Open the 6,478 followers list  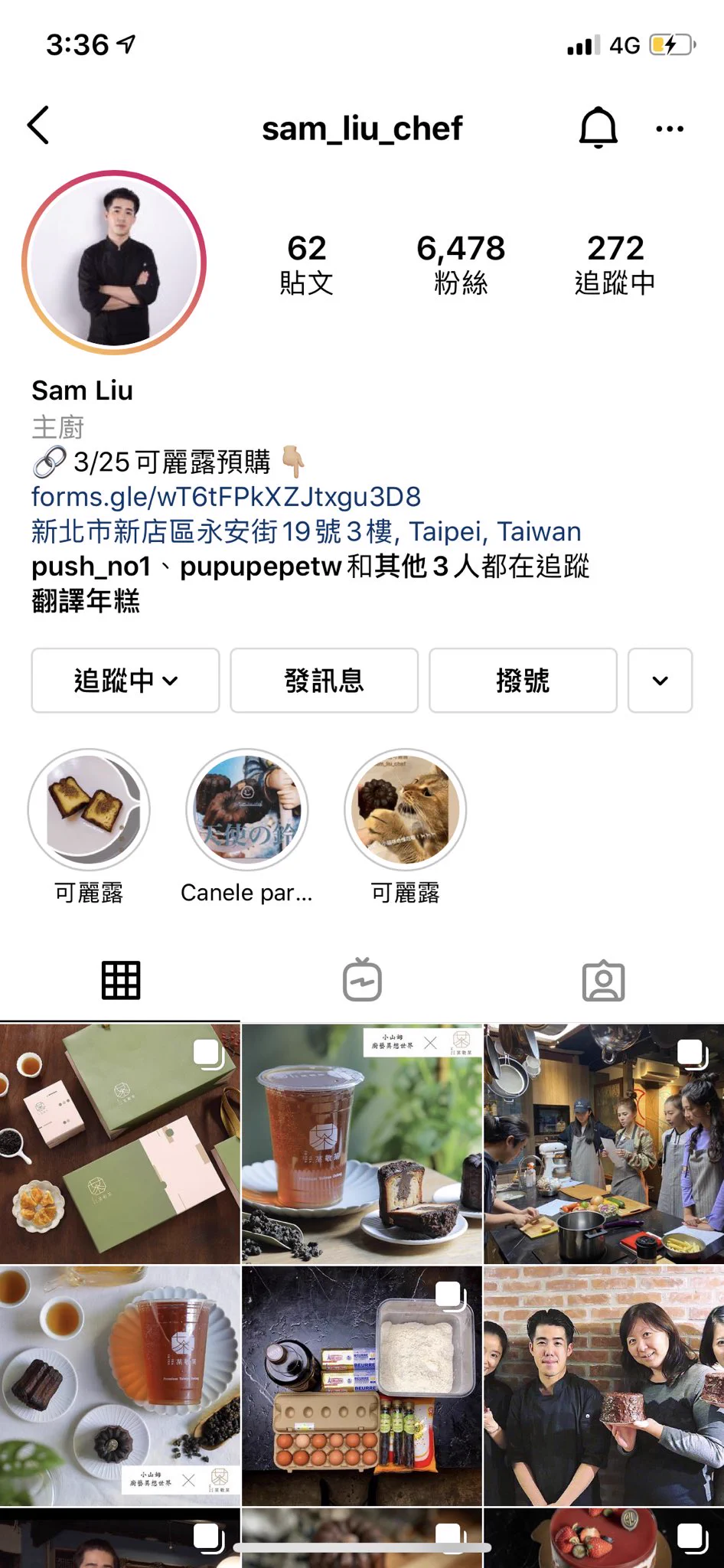pyautogui.click(x=461, y=264)
